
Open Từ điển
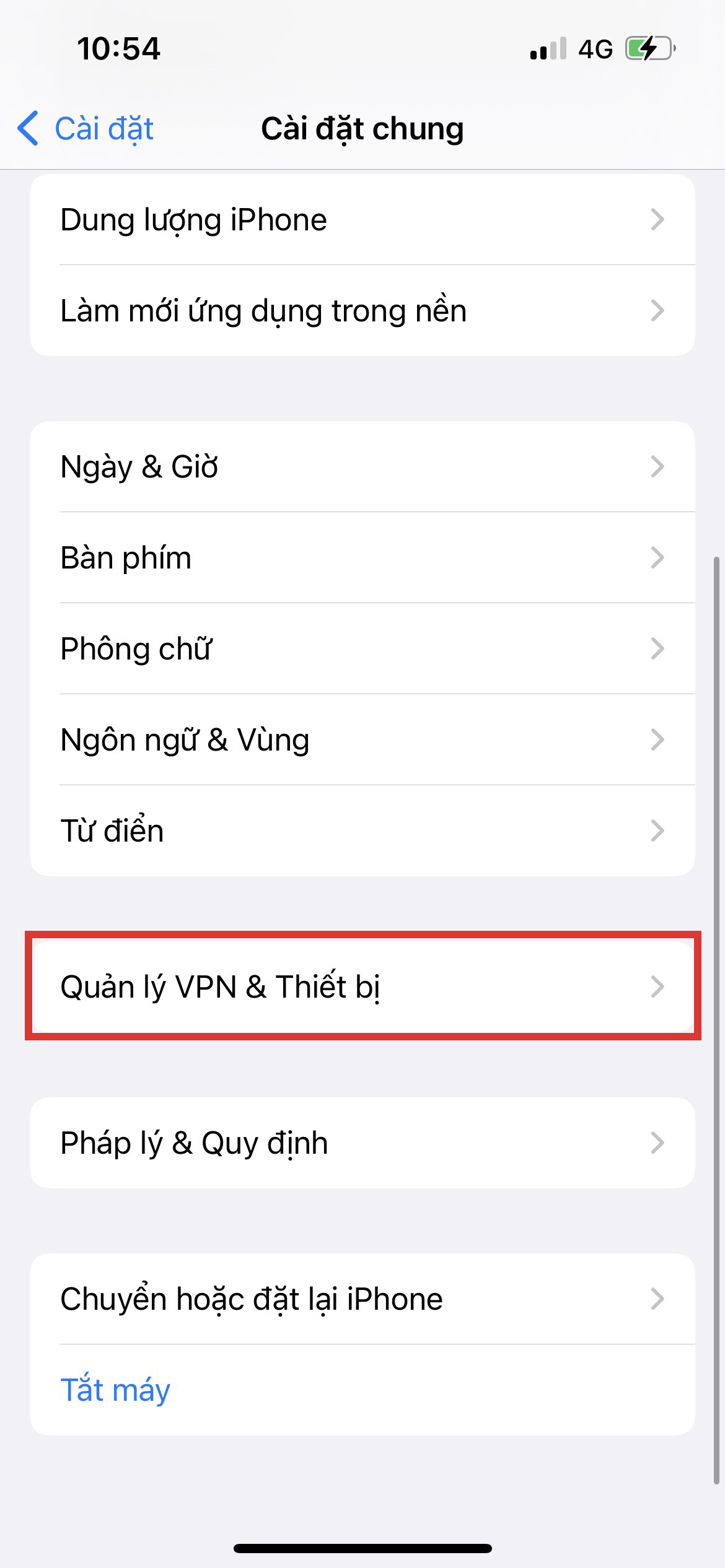(362, 830)
